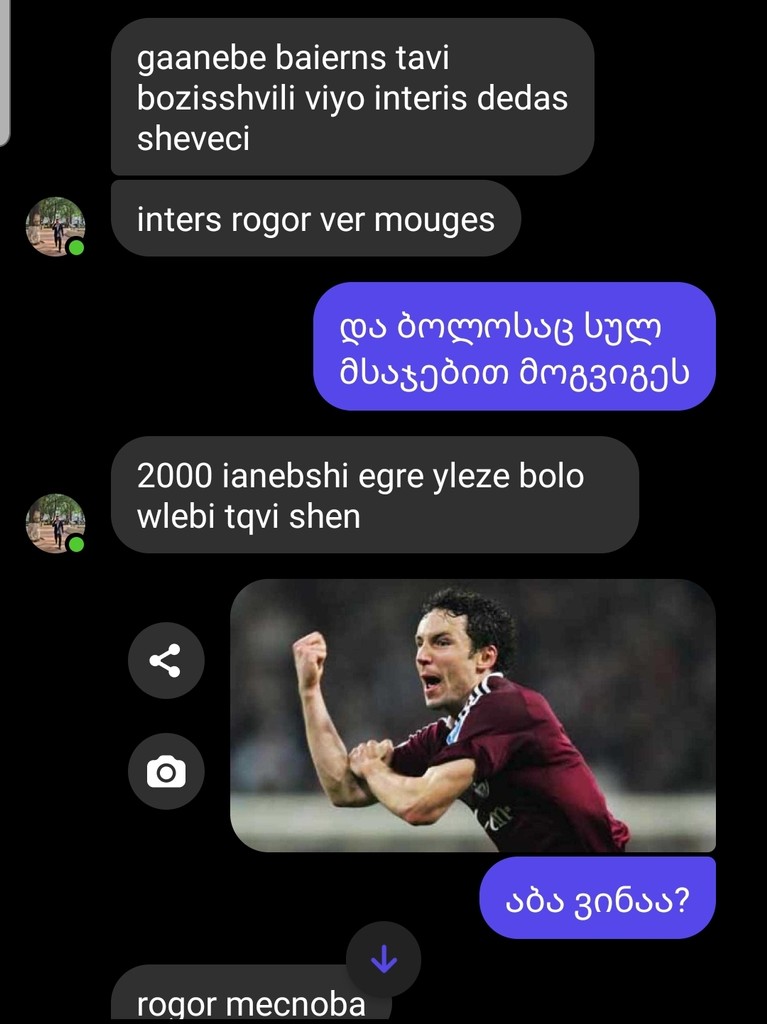Tap the camera icon beside the photo
Viewport: 767px width, 1024px height.
click(x=166, y=771)
